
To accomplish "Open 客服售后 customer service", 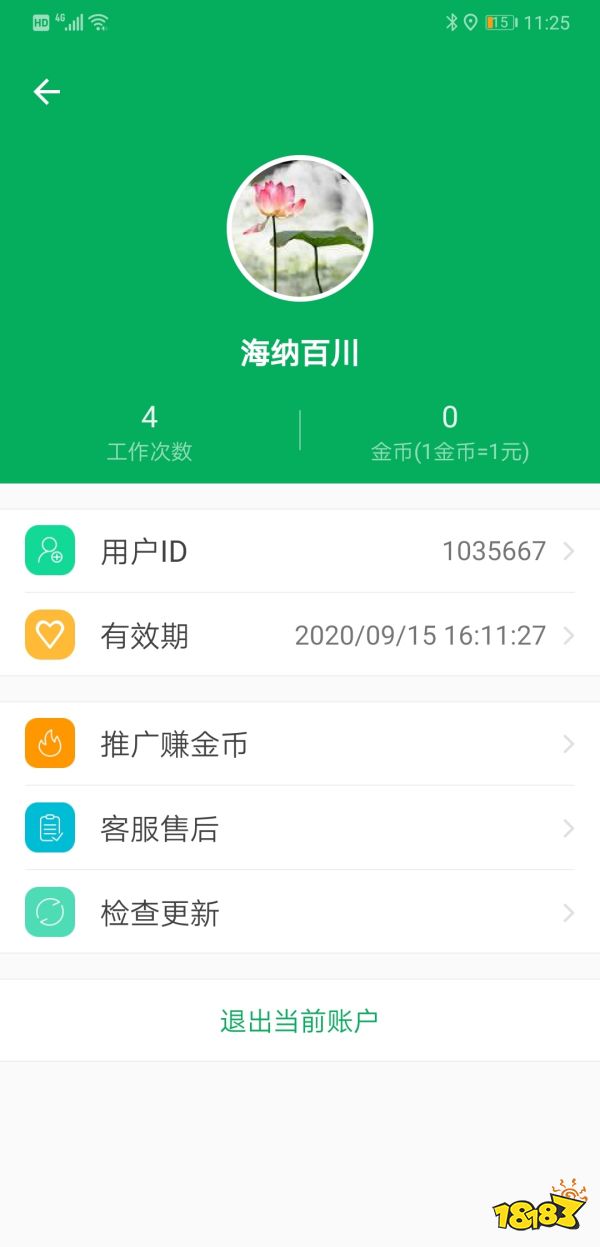I will [x=300, y=828].
